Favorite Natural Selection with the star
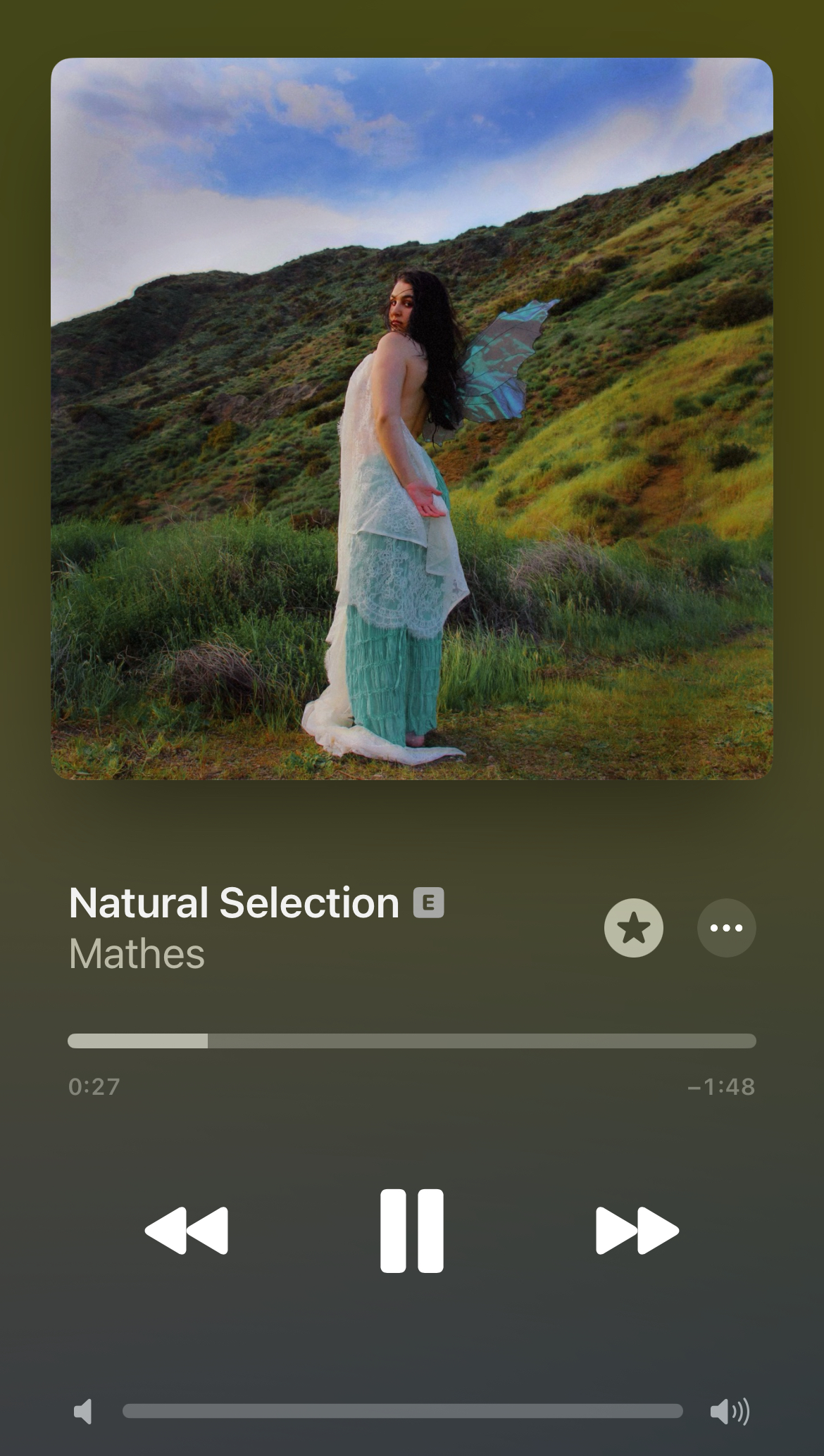824x1456 pixels. tap(633, 928)
